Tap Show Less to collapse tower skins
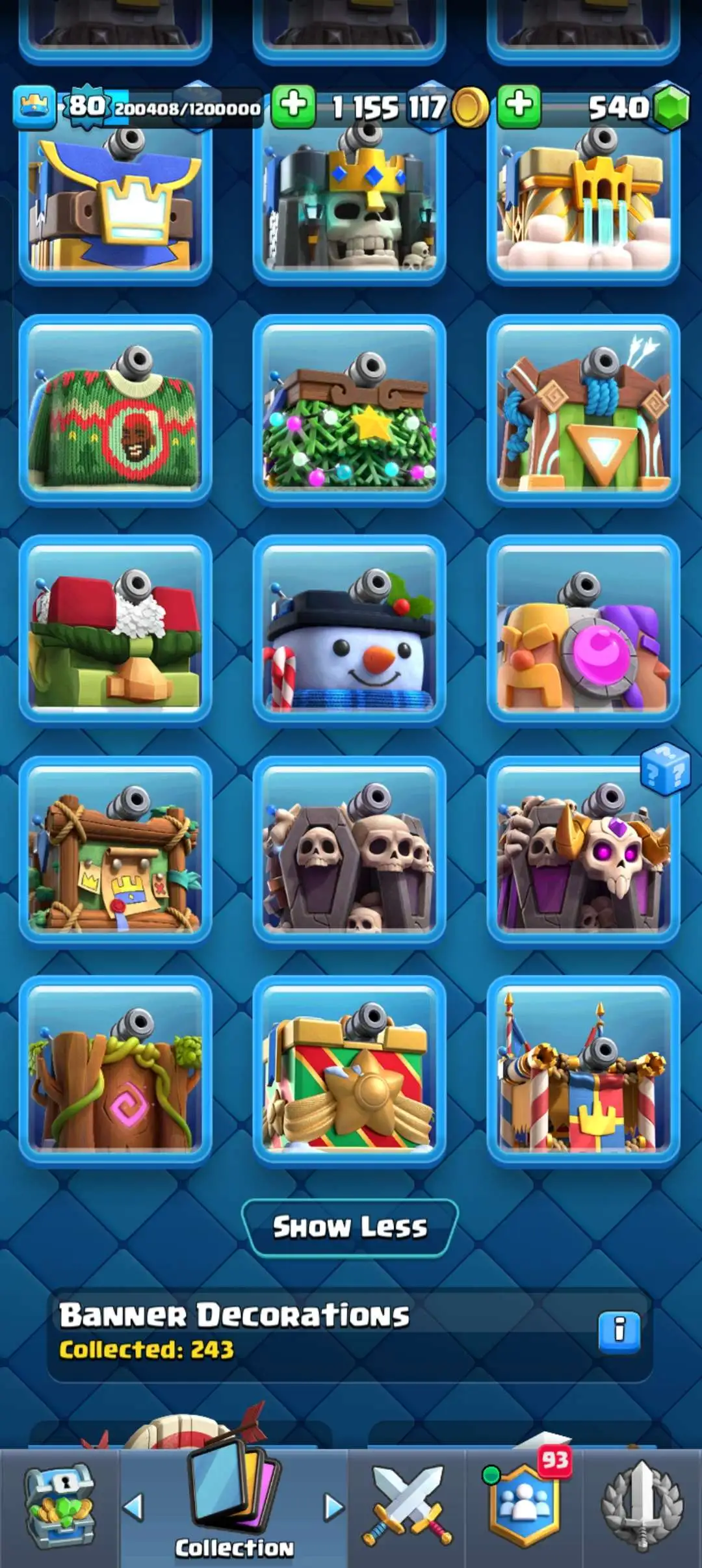This screenshot has height=1568, width=702. [350, 1227]
